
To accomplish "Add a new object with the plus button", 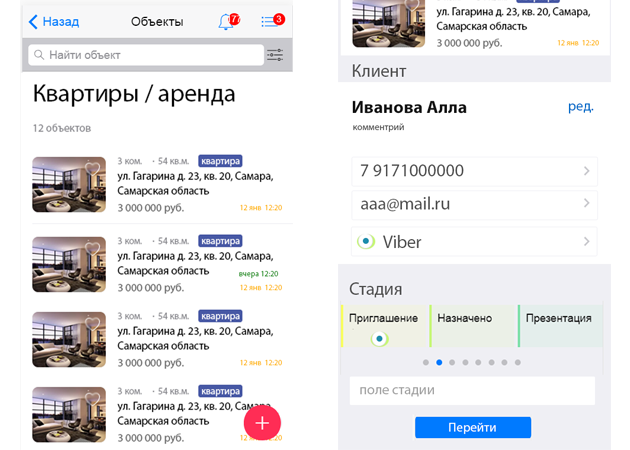I will tap(262, 423).
